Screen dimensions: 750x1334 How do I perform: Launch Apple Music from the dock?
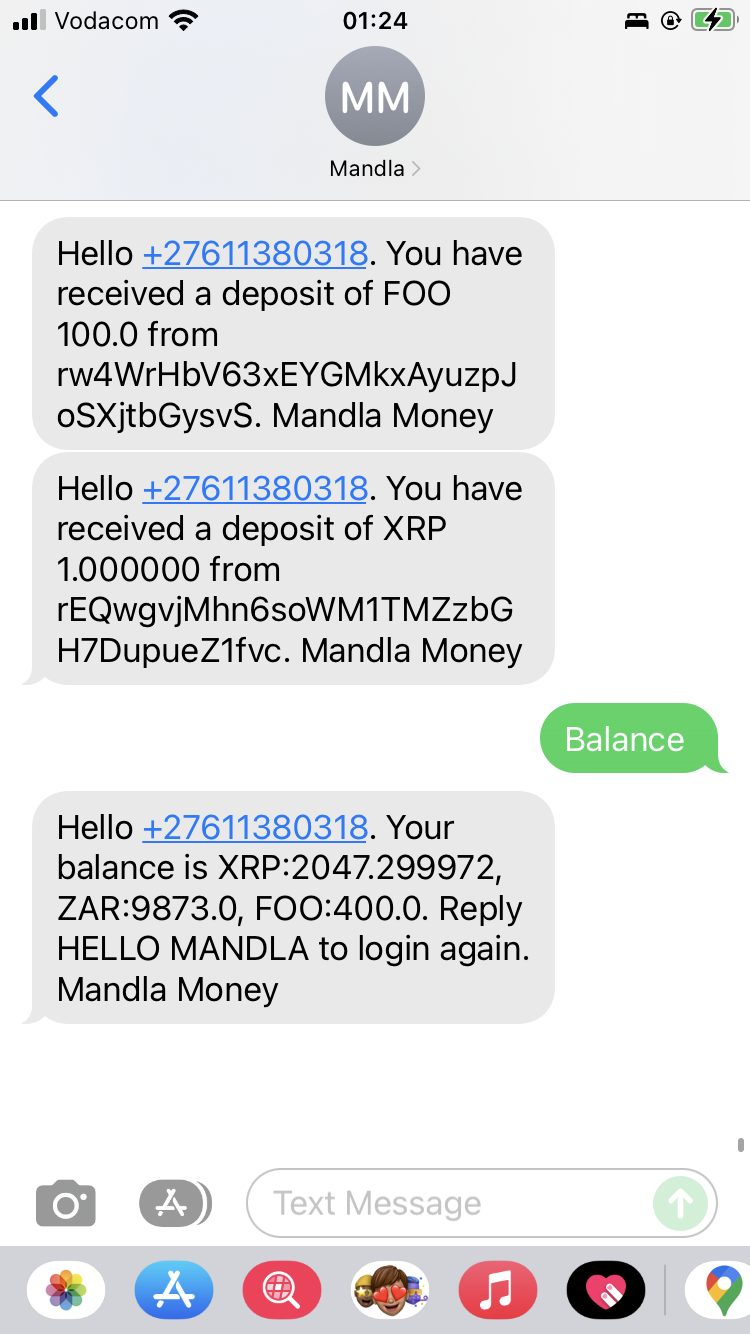497,1290
